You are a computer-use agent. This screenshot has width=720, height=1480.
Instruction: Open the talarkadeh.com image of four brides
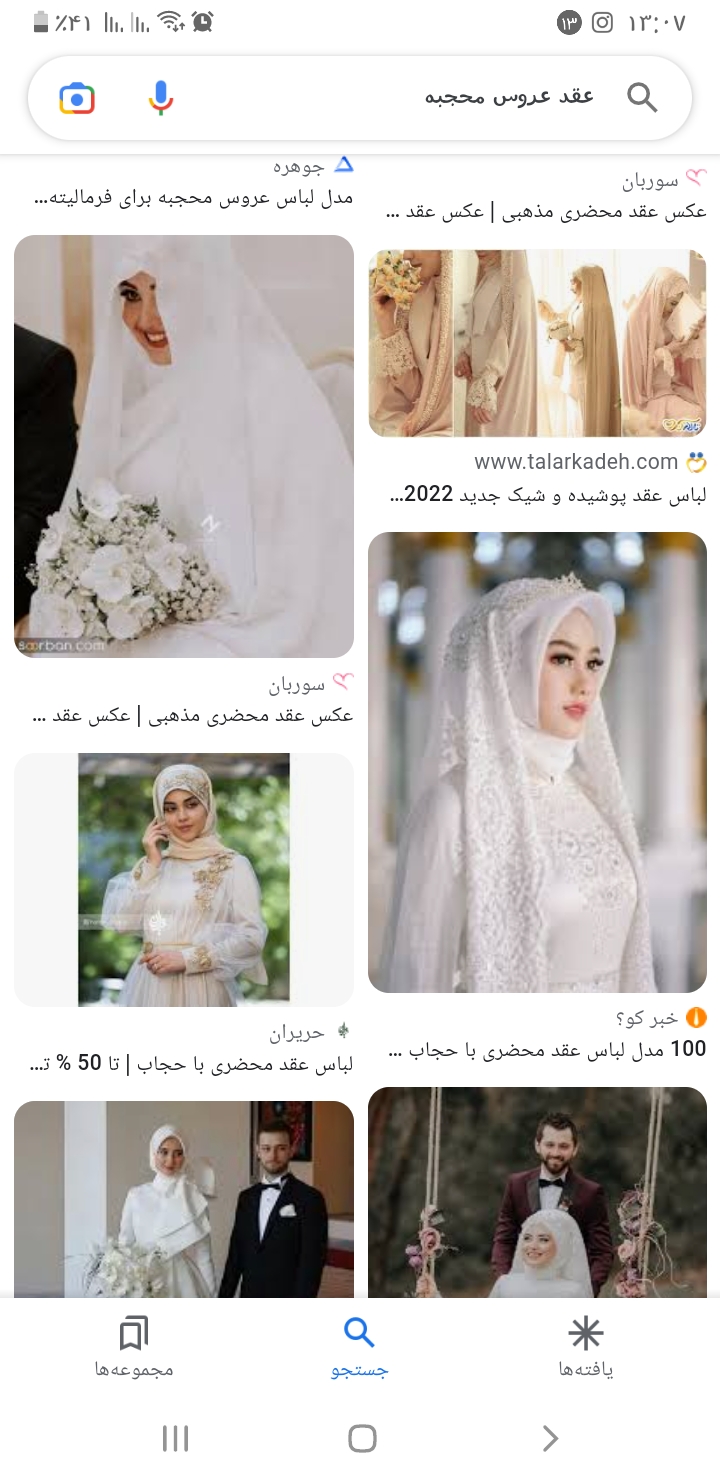pos(538,343)
